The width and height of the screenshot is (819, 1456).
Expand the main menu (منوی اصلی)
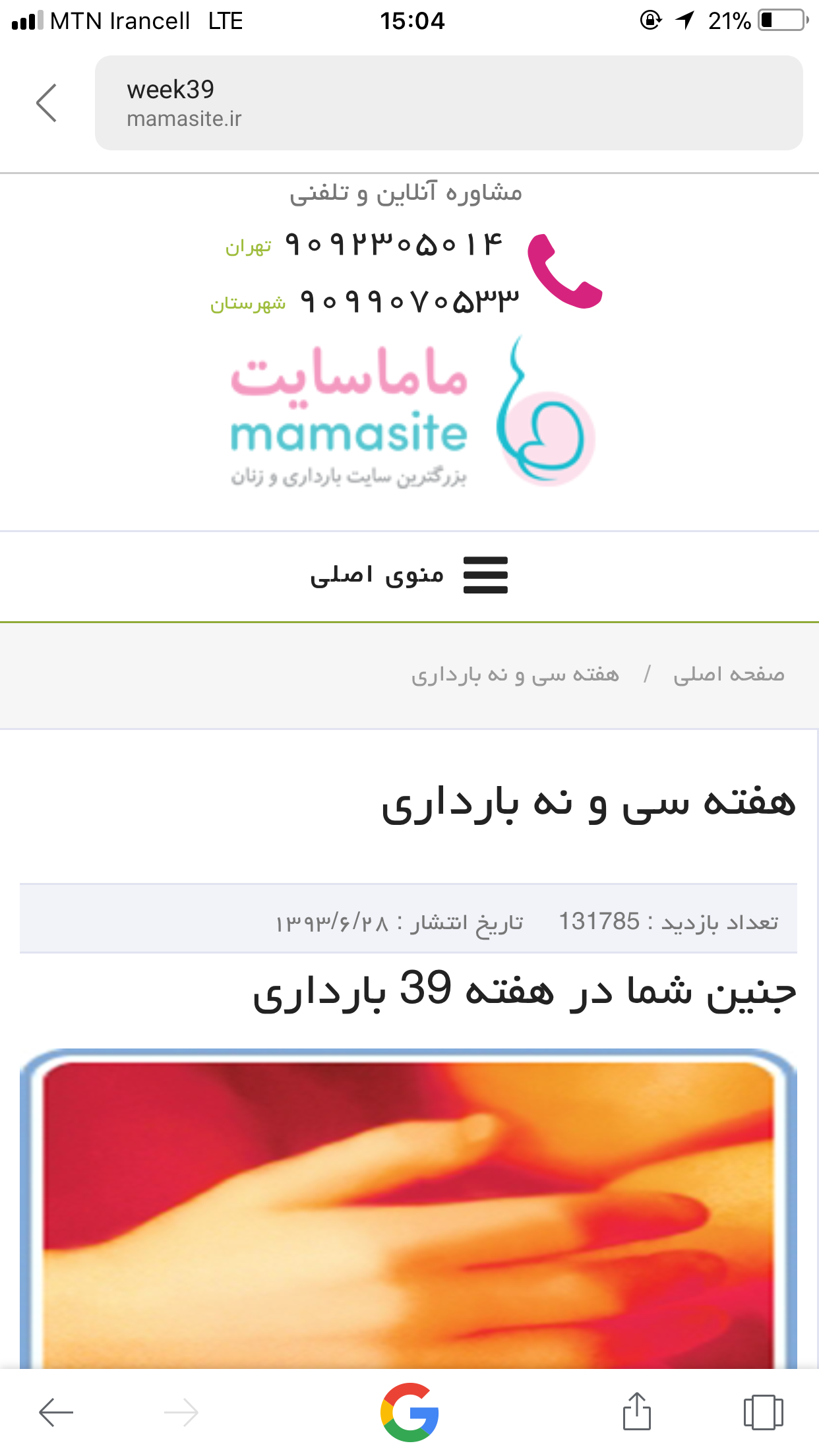click(409, 575)
